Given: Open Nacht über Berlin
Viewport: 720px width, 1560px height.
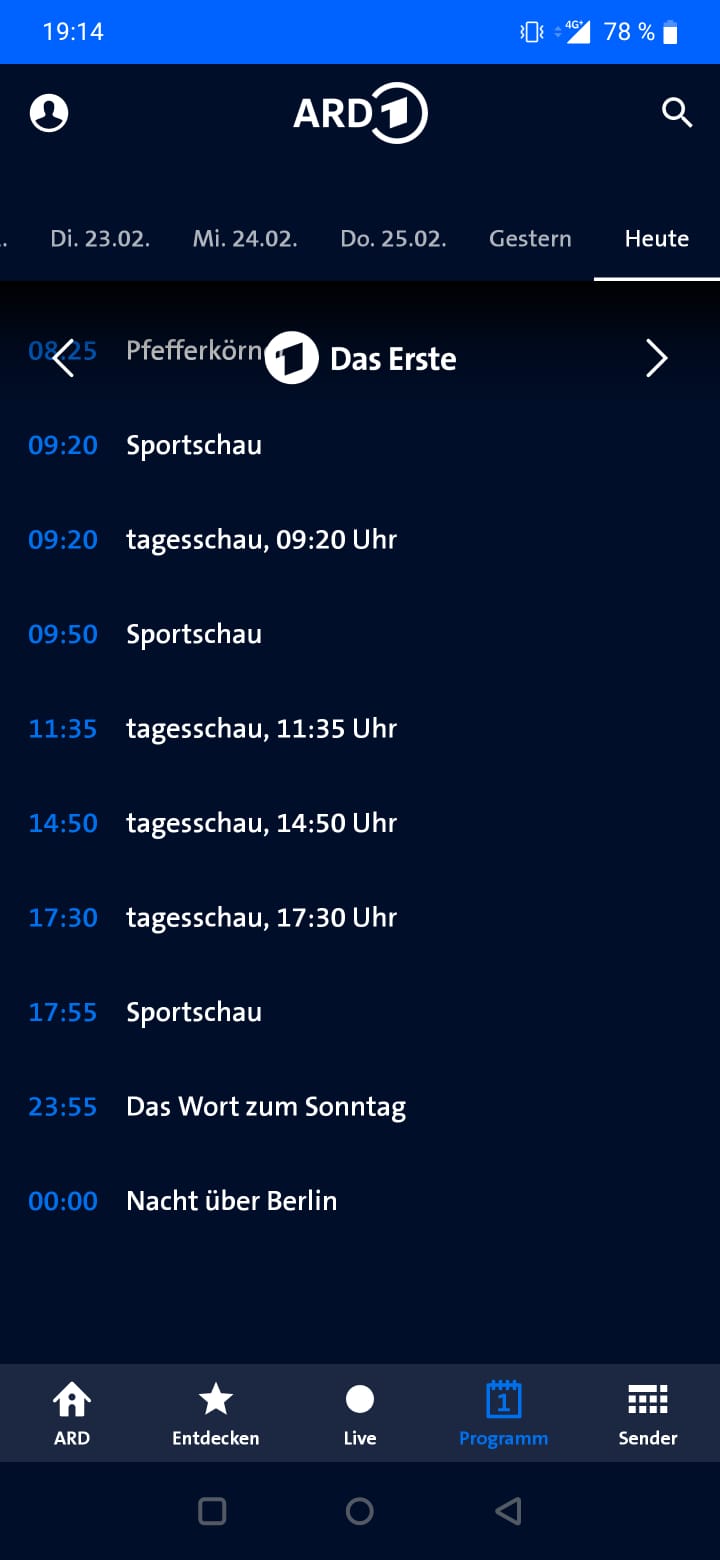Looking at the screenshot, I should coord(360,1201).
